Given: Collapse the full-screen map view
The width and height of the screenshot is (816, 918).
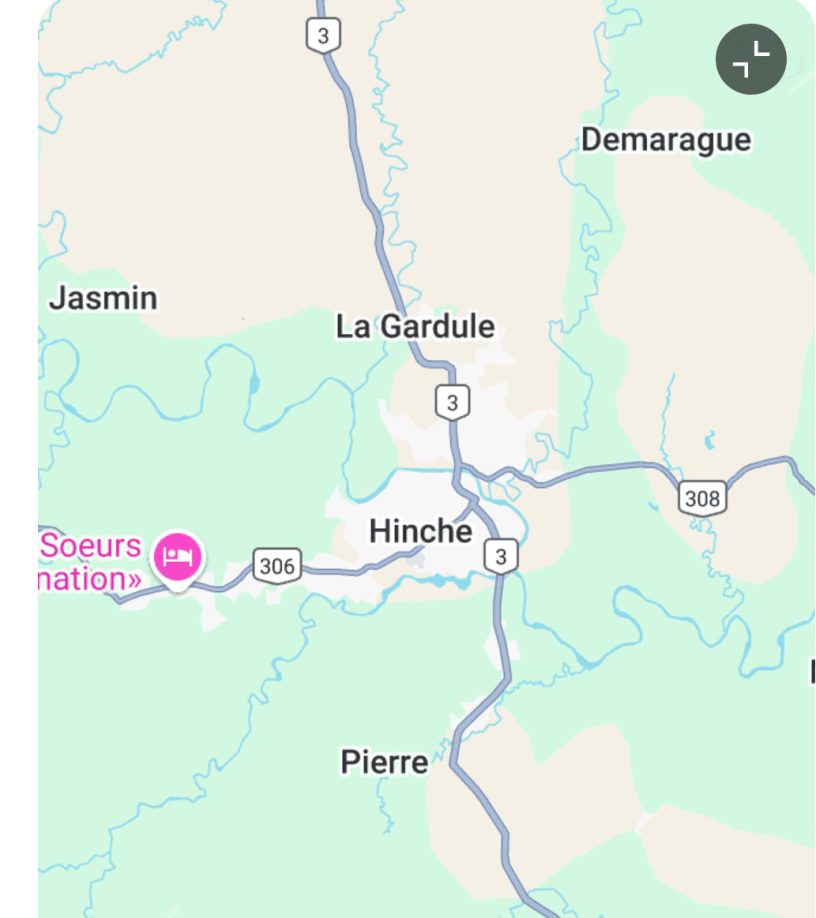Looking at the screenshot, I should tap(751, 60).
